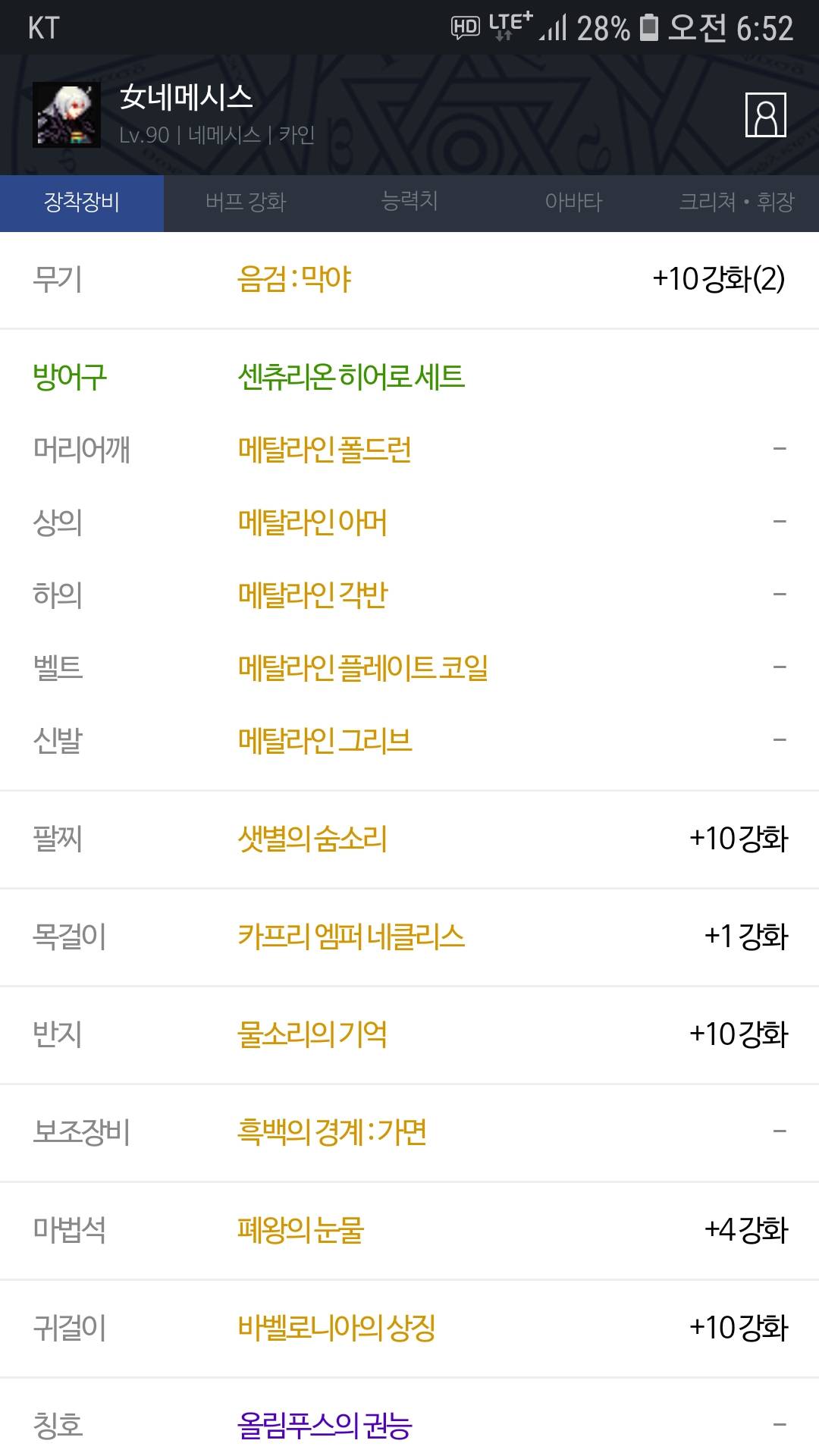The height and width of the screenshot is (1456, 819).
Task: Switch to the 버프 강화 tab
Action: click(x=246, y=202)
